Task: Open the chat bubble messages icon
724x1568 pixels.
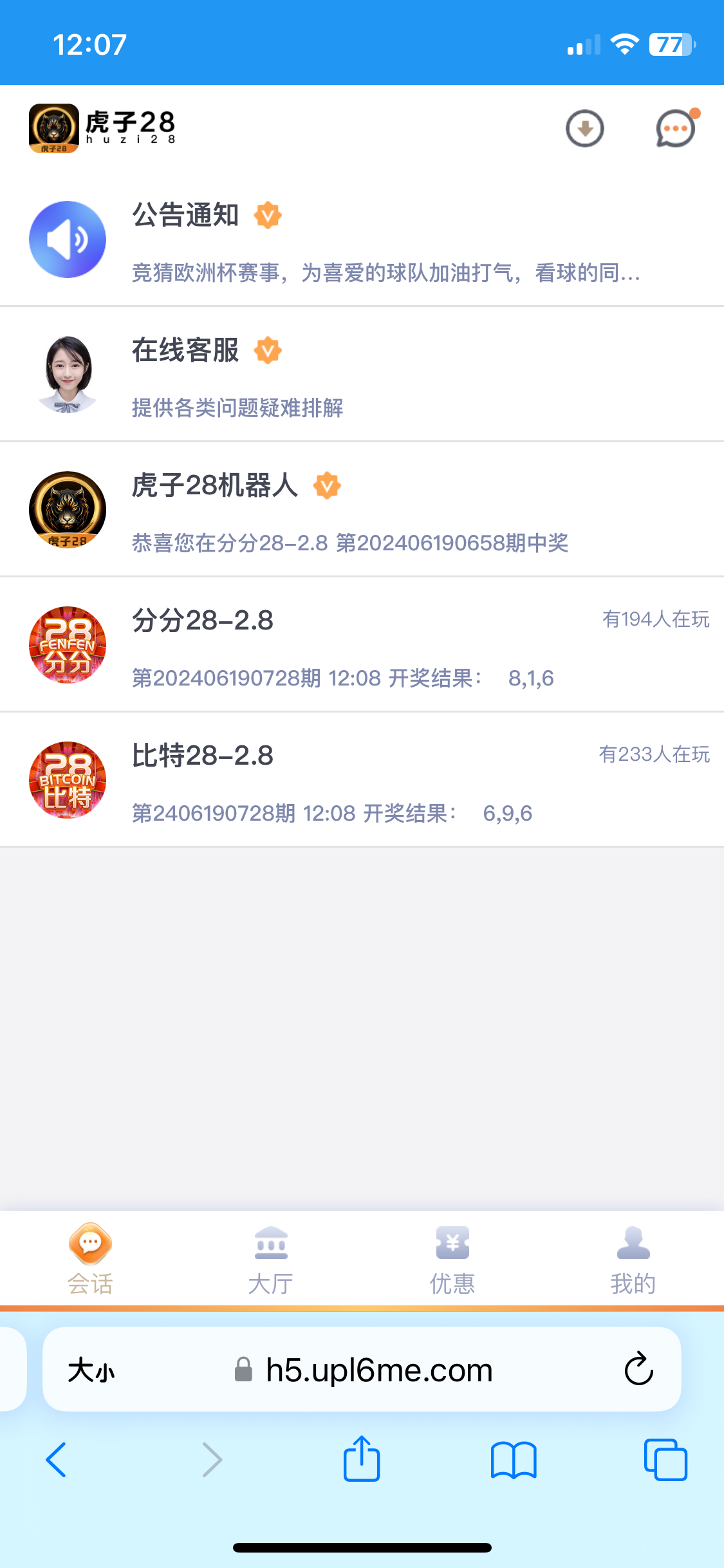Action: (x=675, y=129)
